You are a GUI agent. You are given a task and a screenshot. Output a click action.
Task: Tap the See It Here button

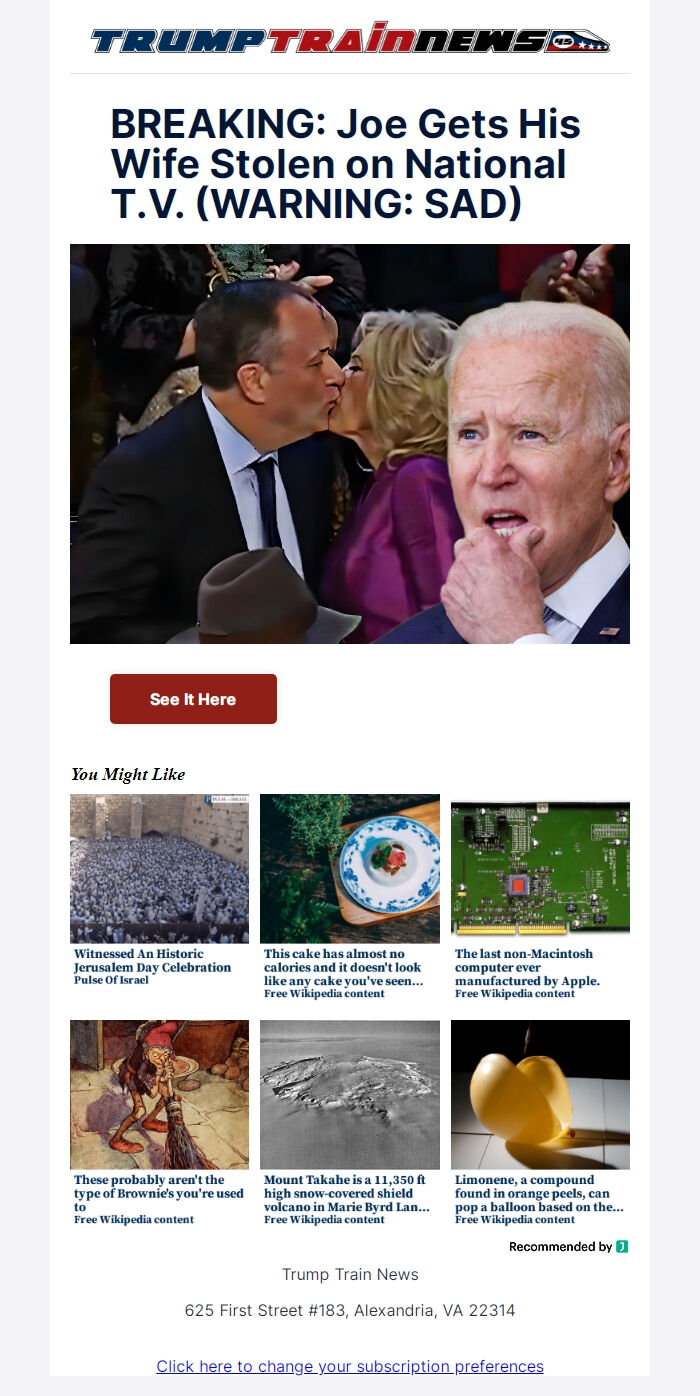click(x=193, y=699)
